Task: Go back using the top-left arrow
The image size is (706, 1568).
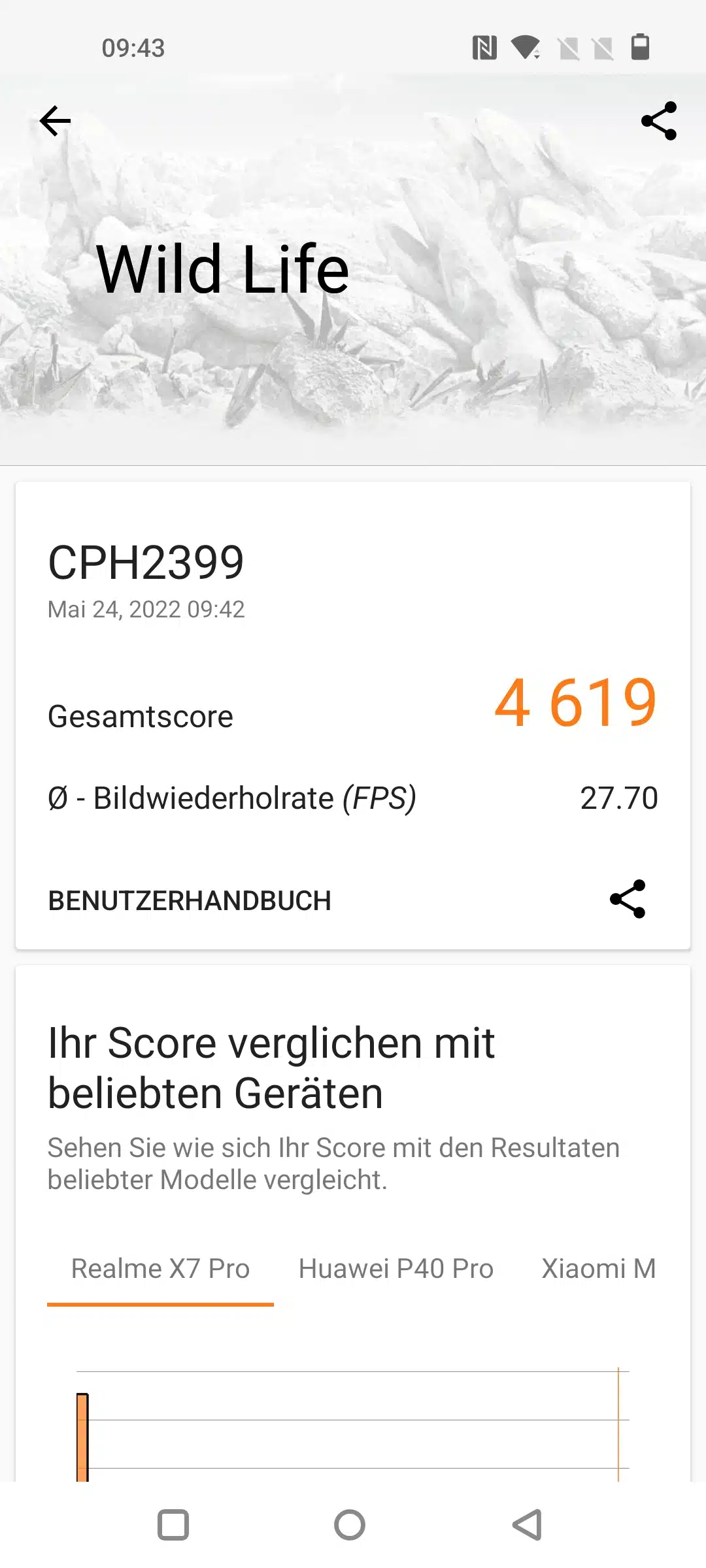Action: pos(55,122)
